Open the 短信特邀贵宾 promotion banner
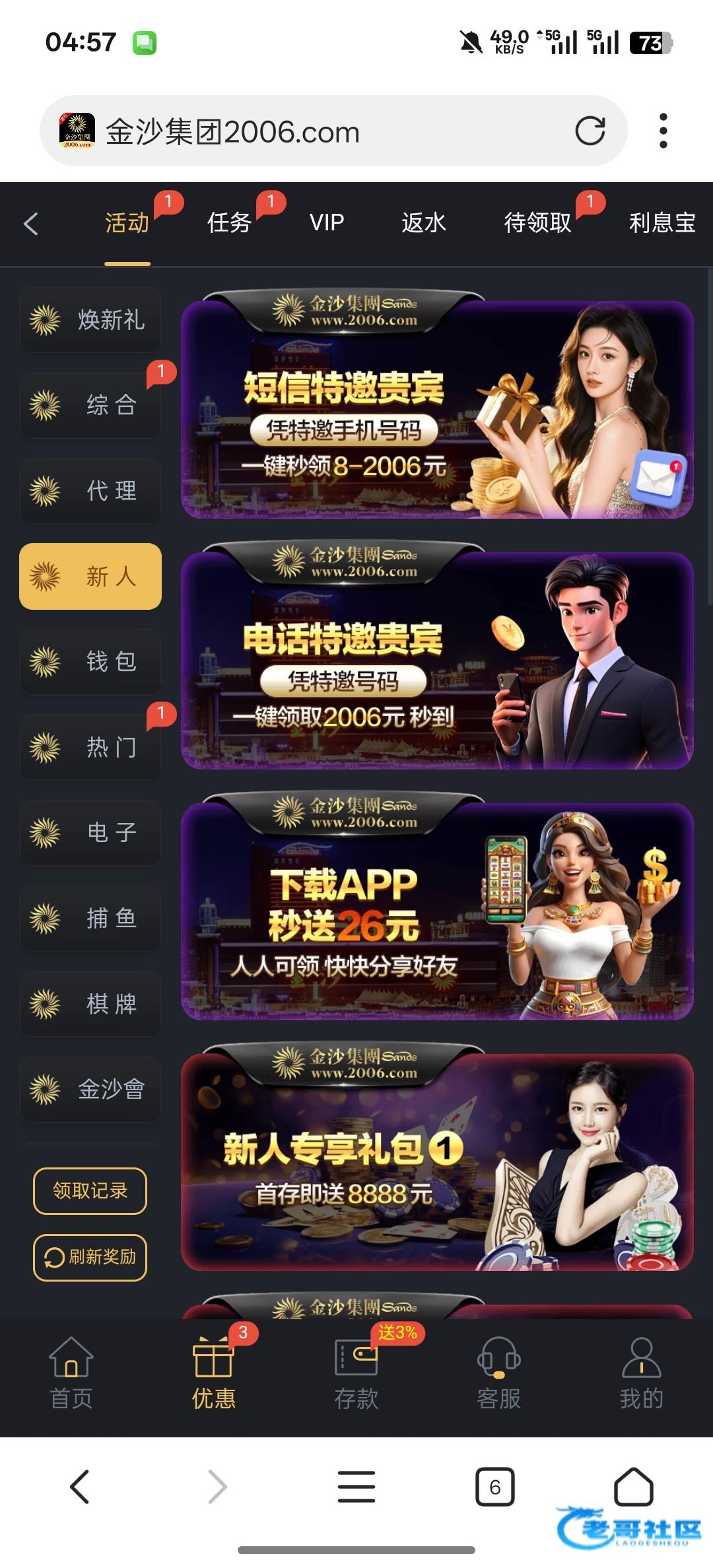 pos(437,404)
